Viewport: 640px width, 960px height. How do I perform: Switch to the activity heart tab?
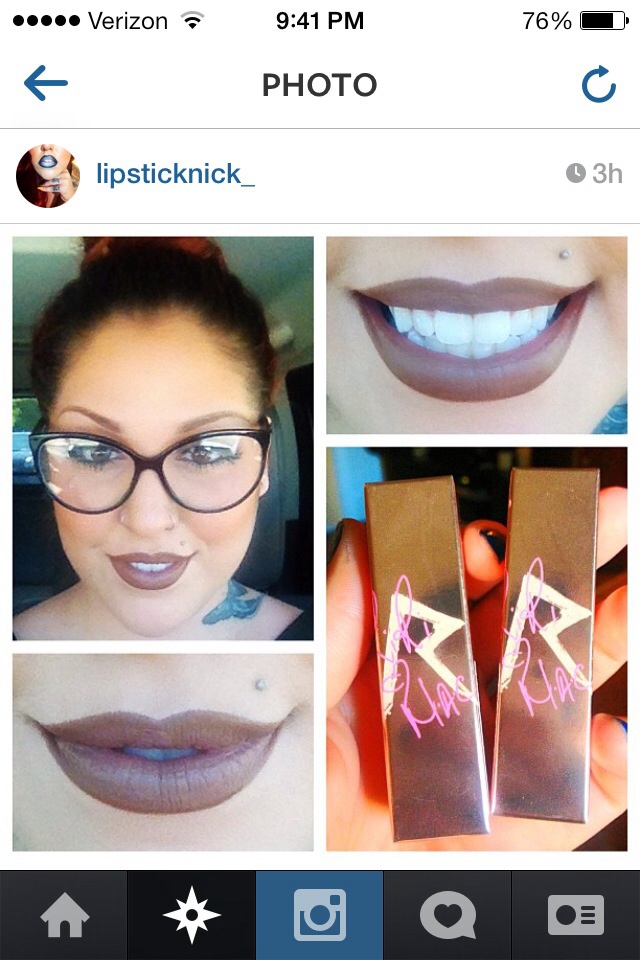pos(447,915)
